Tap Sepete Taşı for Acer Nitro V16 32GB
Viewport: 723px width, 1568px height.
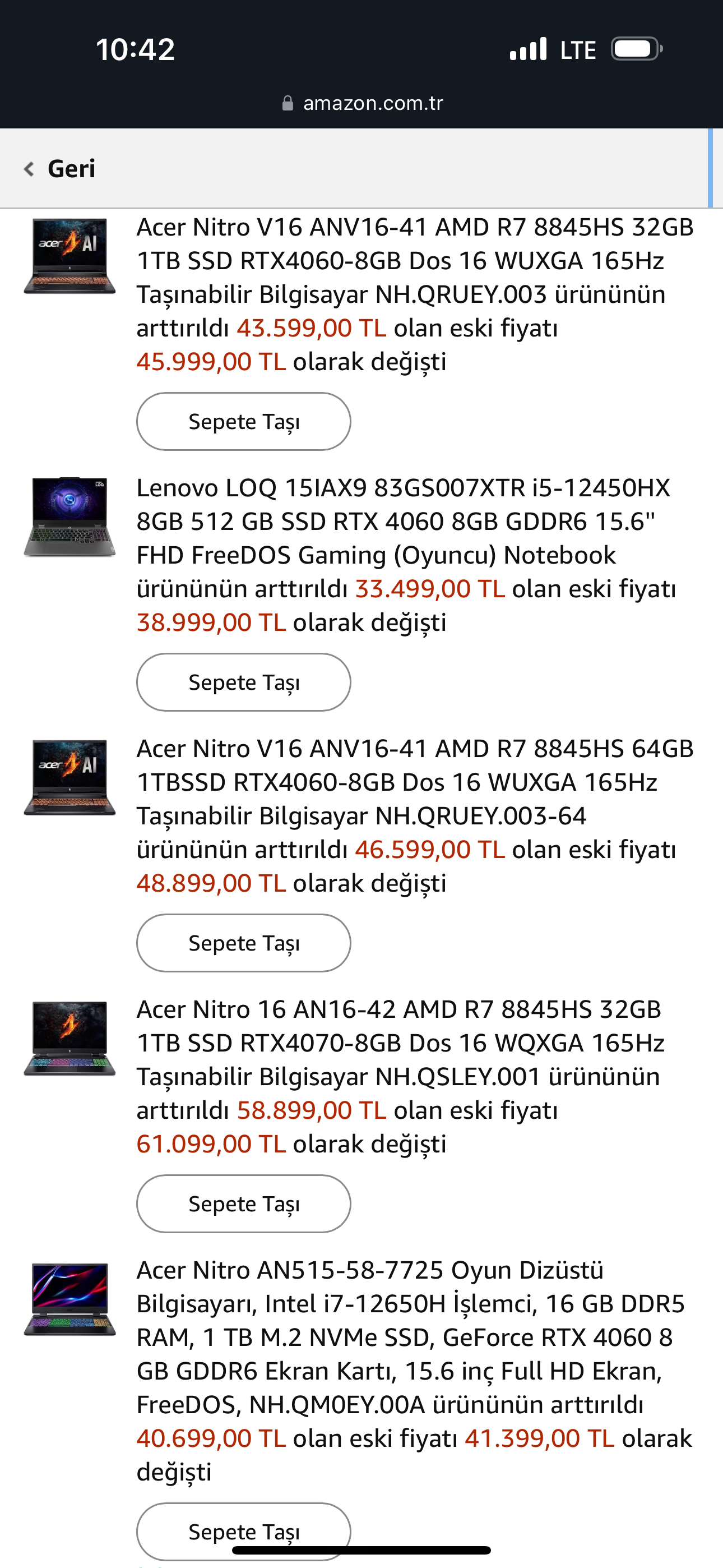[243, 421]
